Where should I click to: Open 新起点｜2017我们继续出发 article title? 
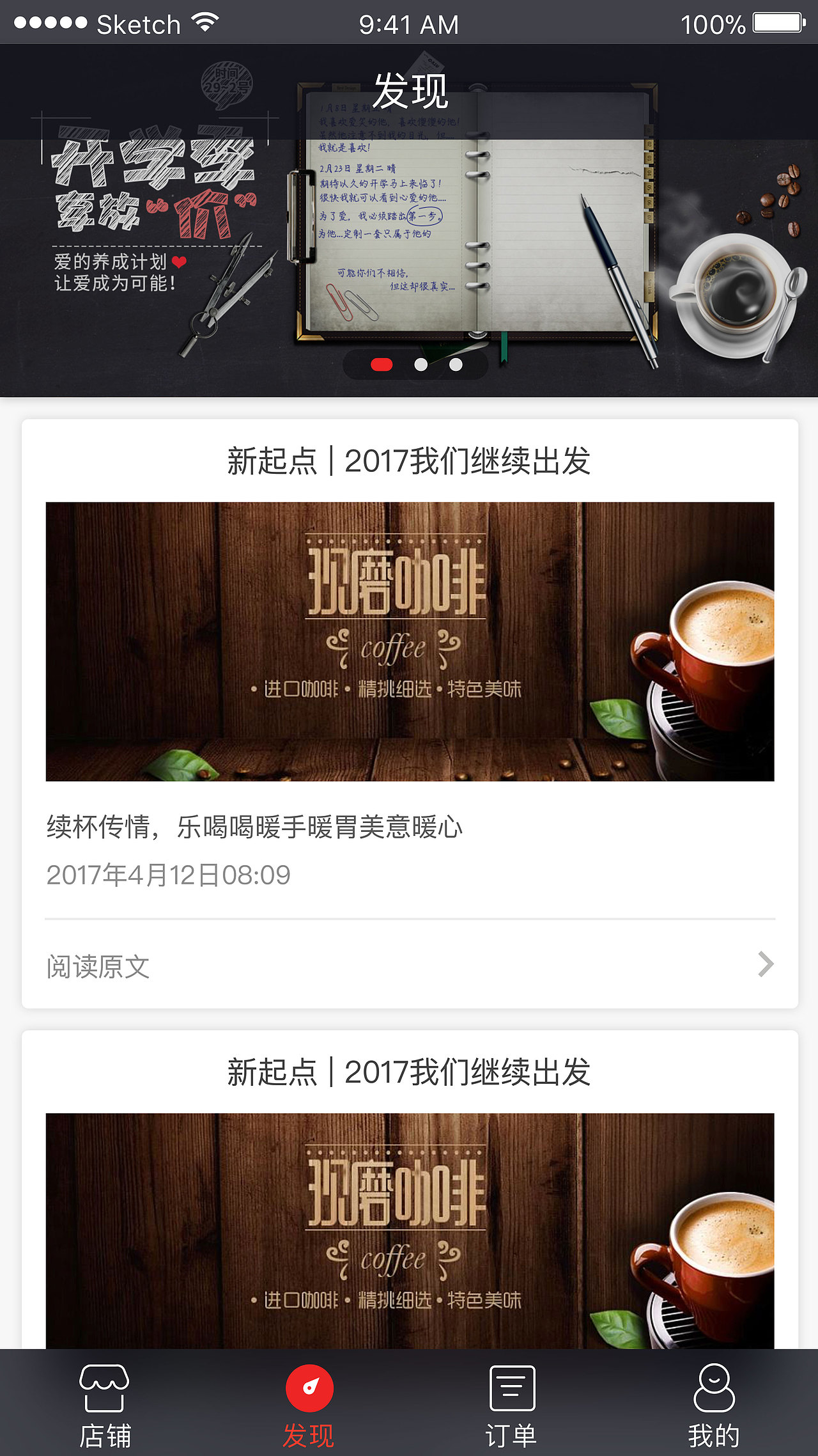tap(409, 460)
